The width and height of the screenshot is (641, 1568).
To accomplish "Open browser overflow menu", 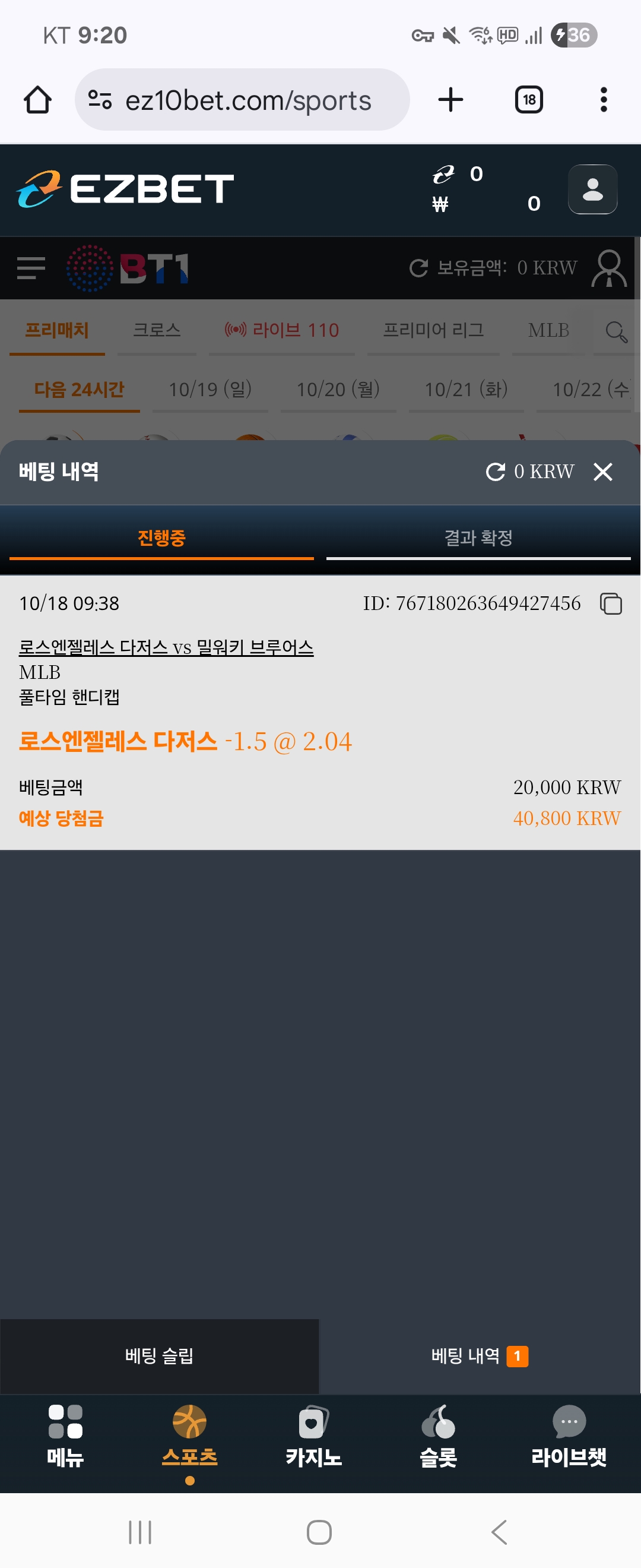I will [603, 100].
